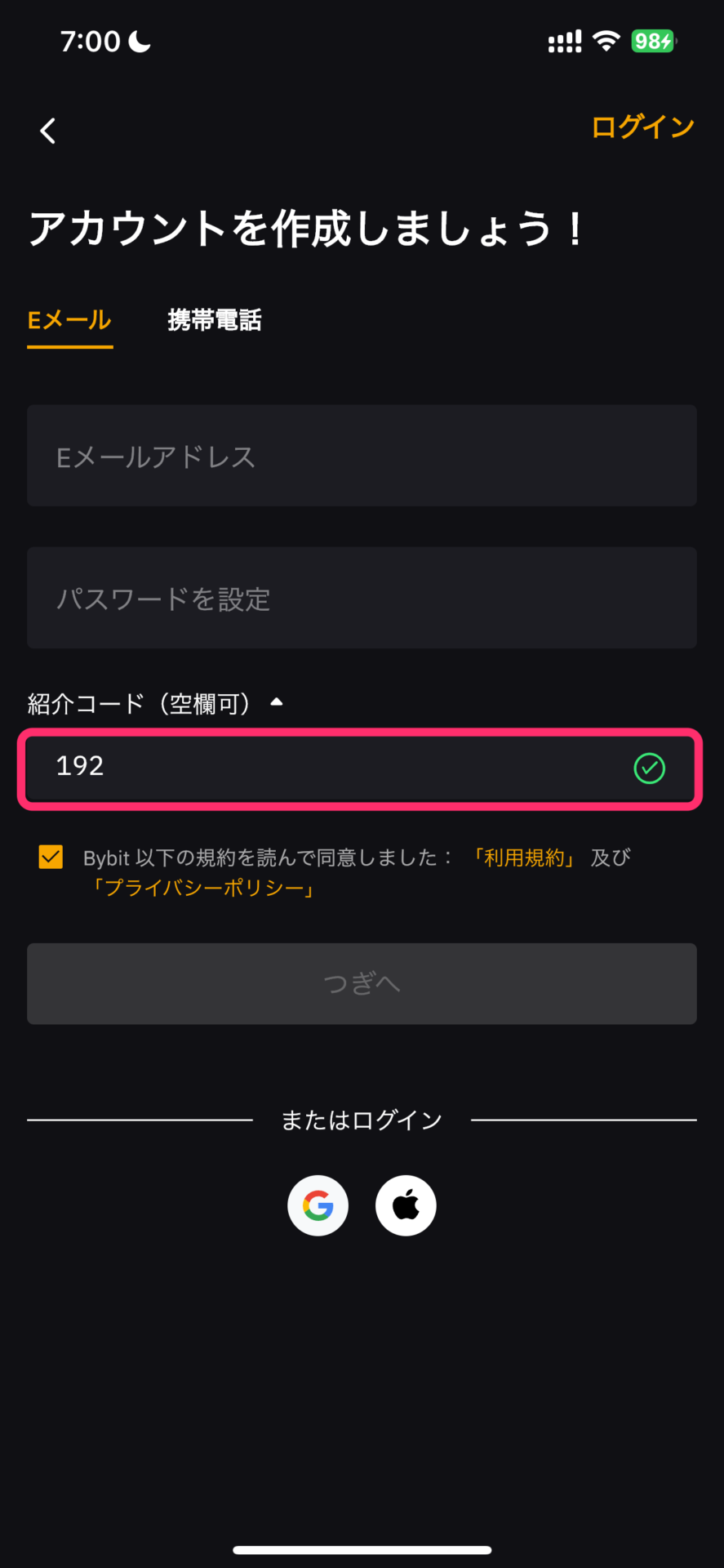724x1568 pixels.
Task: Go back using the top-left arrow
Action: pos(48,131)
